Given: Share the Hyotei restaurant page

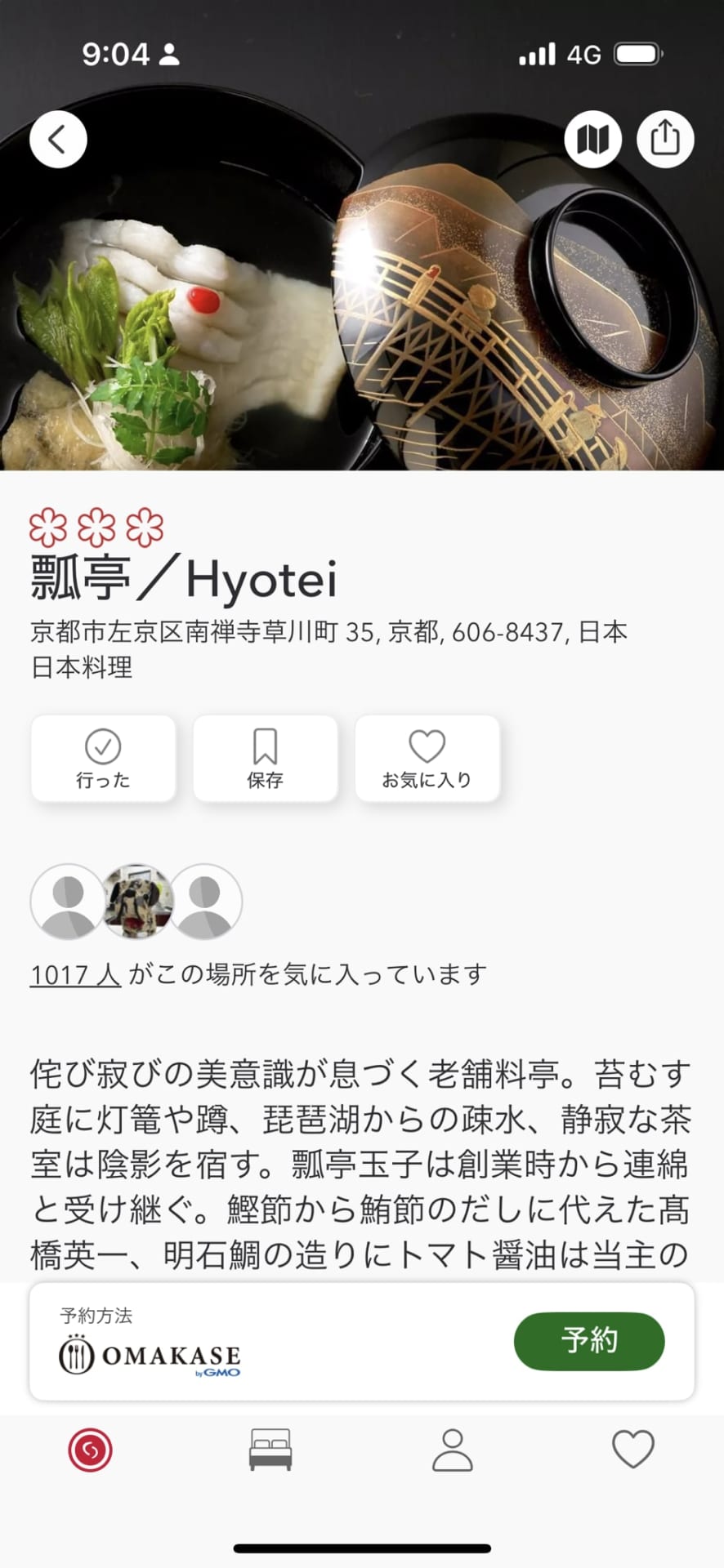Looking at the screenshot, I should point(665,140).
